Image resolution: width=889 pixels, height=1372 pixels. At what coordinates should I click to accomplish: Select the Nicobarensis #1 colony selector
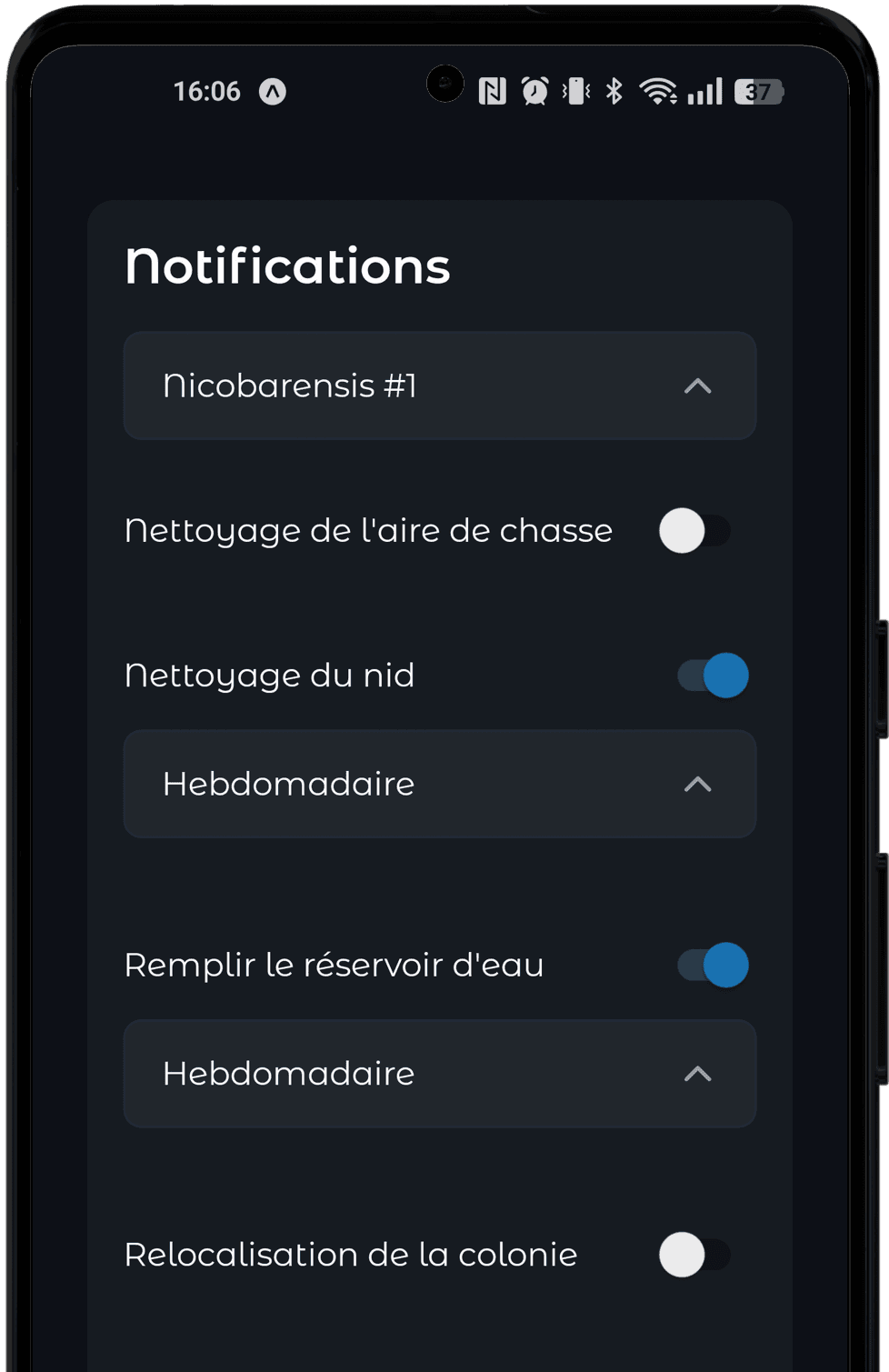click(439, 386)
